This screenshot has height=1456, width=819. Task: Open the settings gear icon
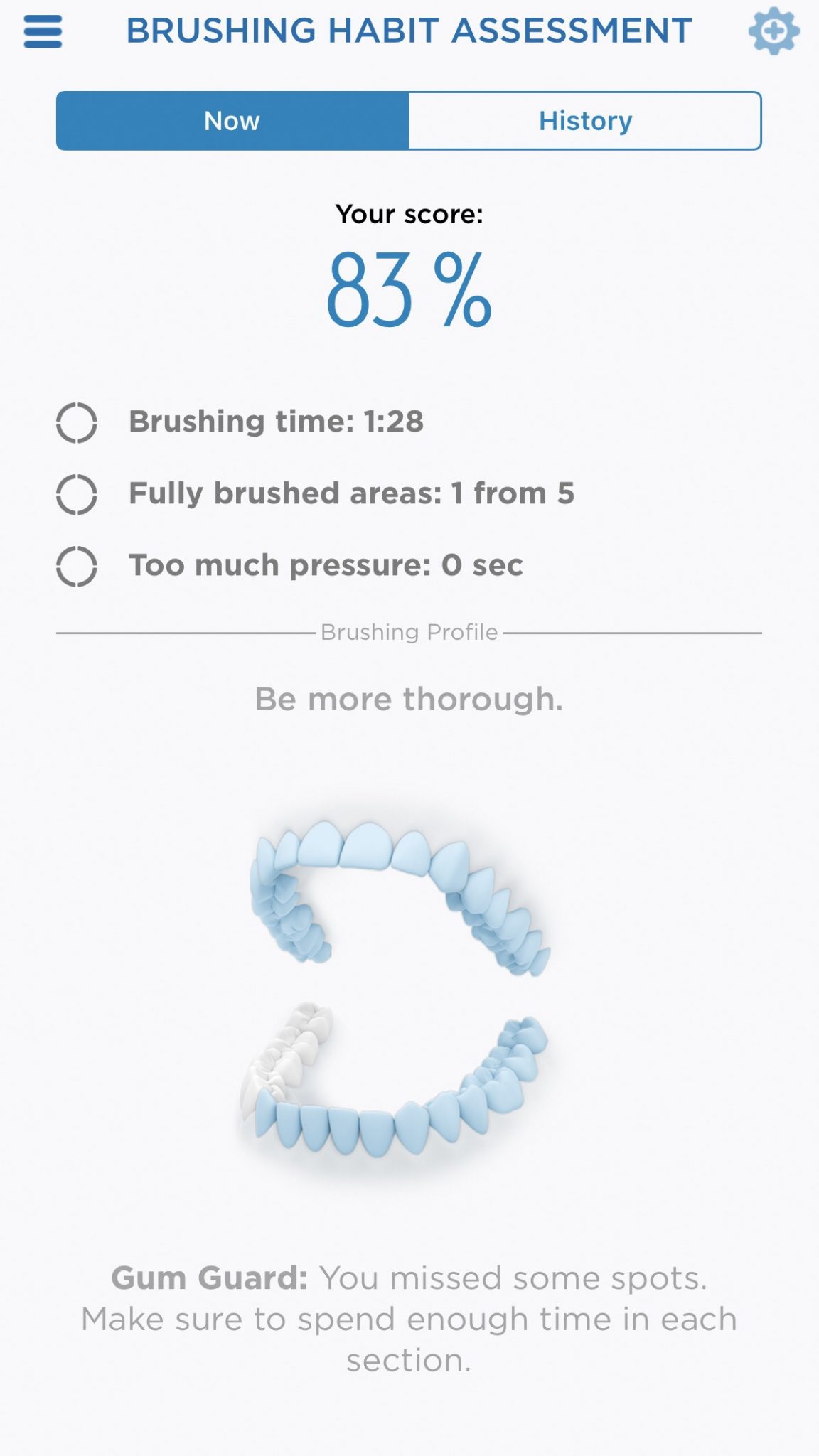click(773, 31)
